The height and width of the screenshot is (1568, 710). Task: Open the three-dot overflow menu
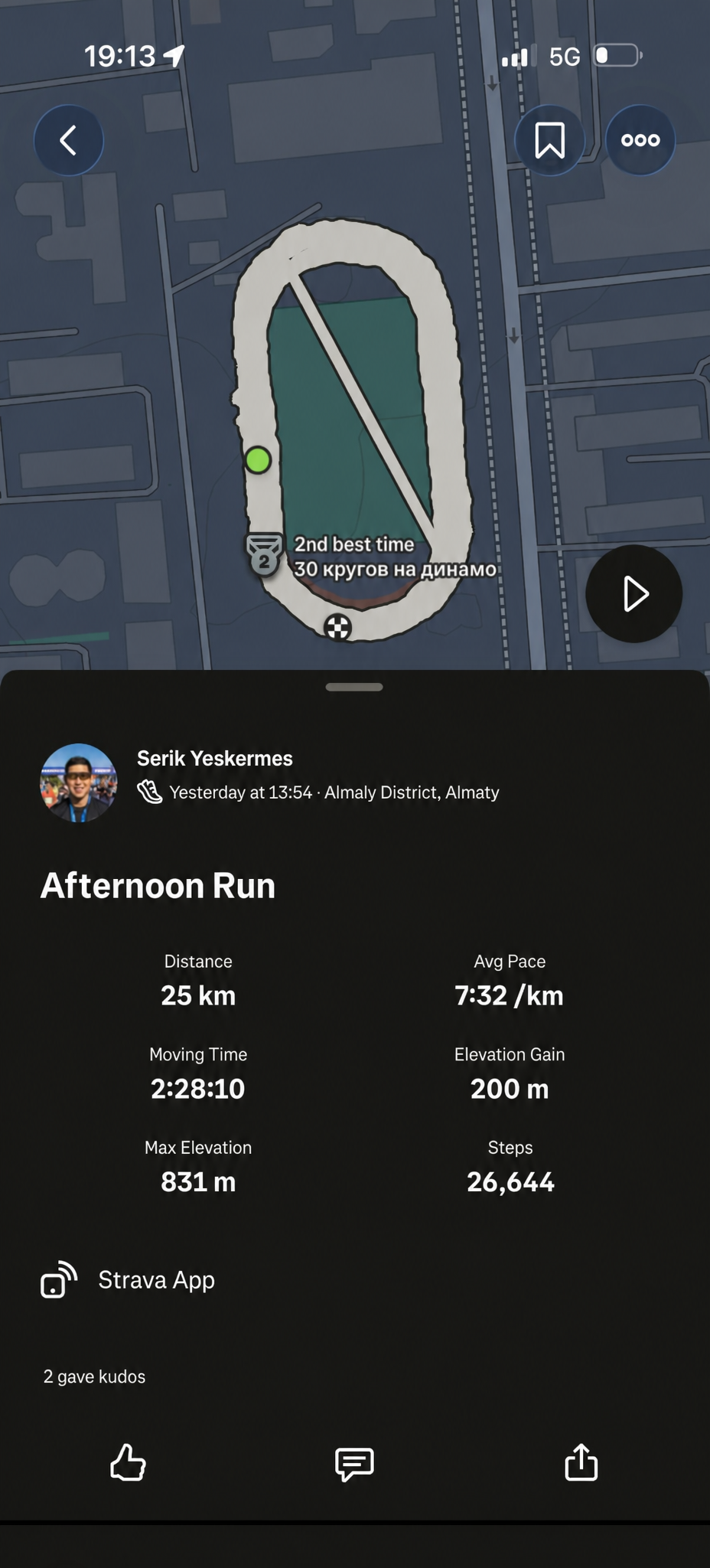click(640, 140)
